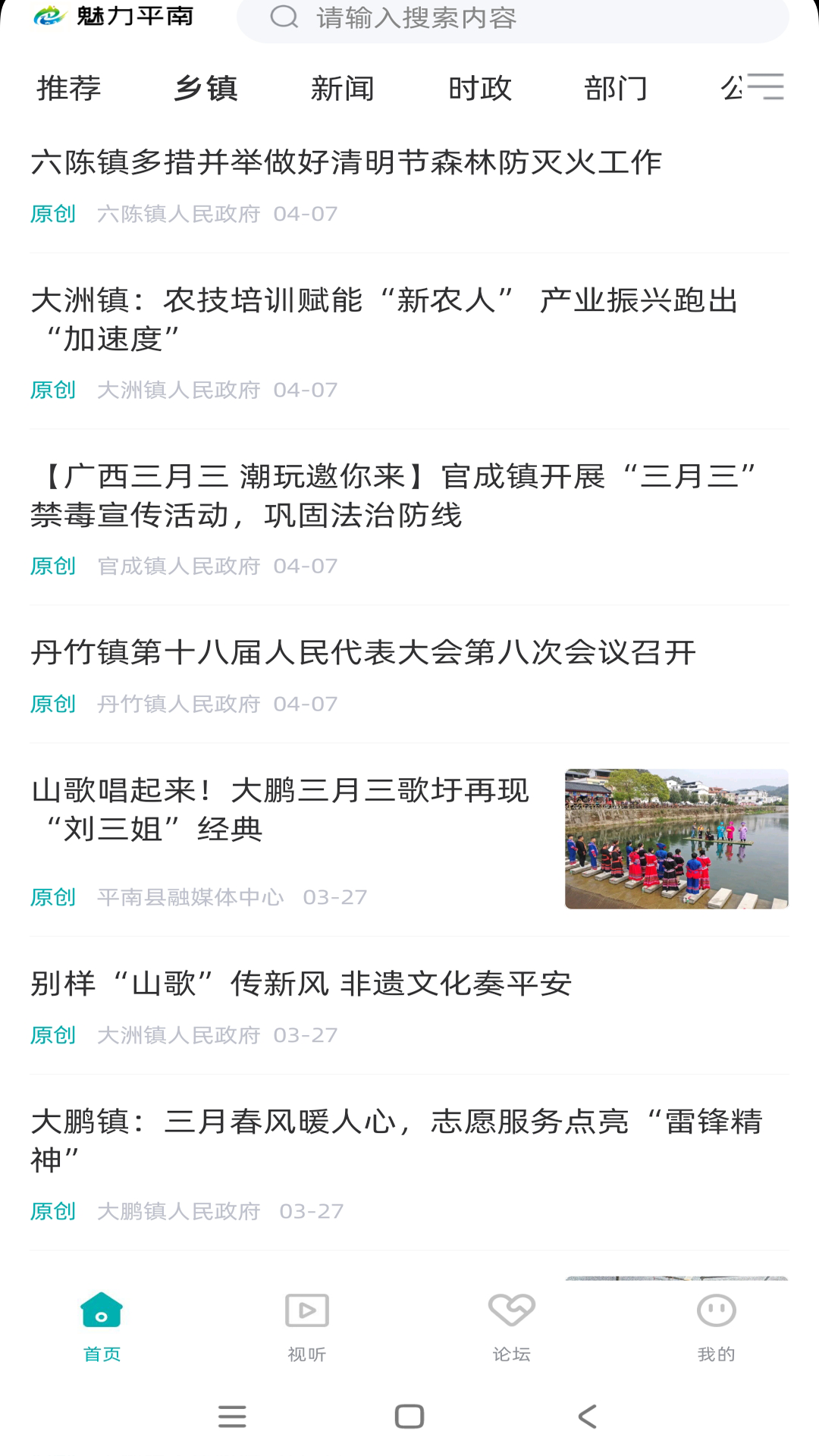Screen dimensions: 819x1456
Task: Switch to the 推荐 tab
Action: coord(67,87)
